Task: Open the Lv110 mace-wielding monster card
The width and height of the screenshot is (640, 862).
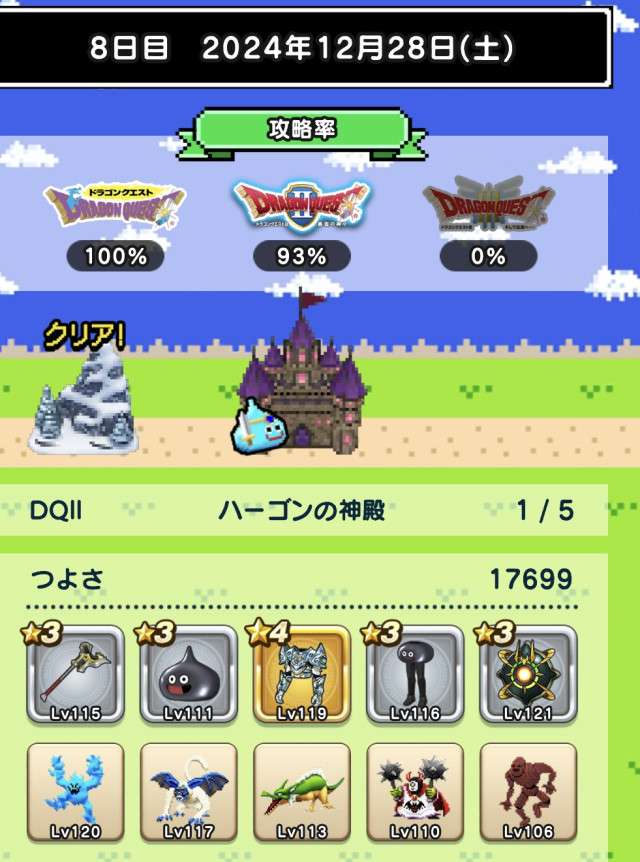Action: [415, 792]
